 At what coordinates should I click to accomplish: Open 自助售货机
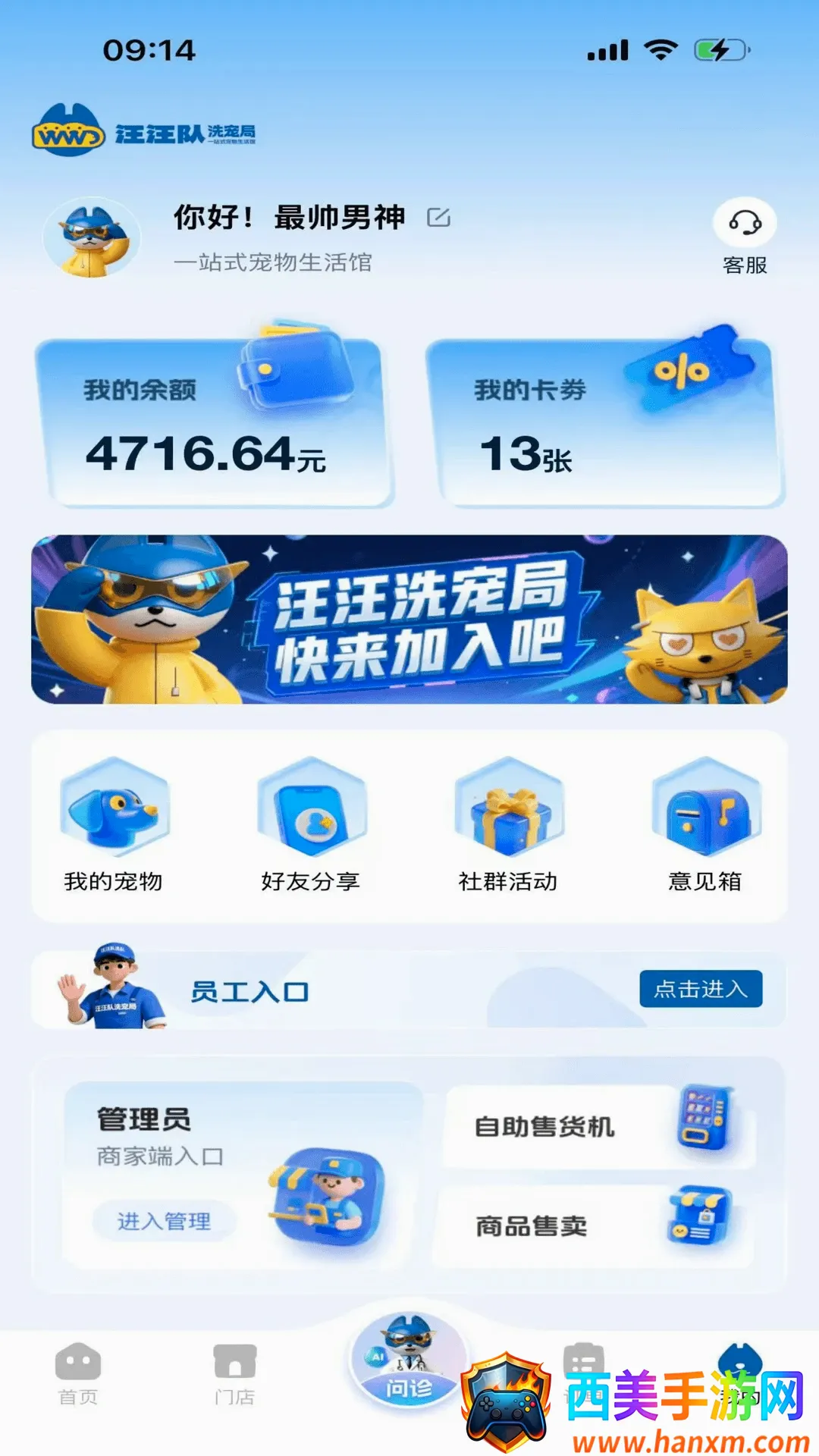point(599,1127)
